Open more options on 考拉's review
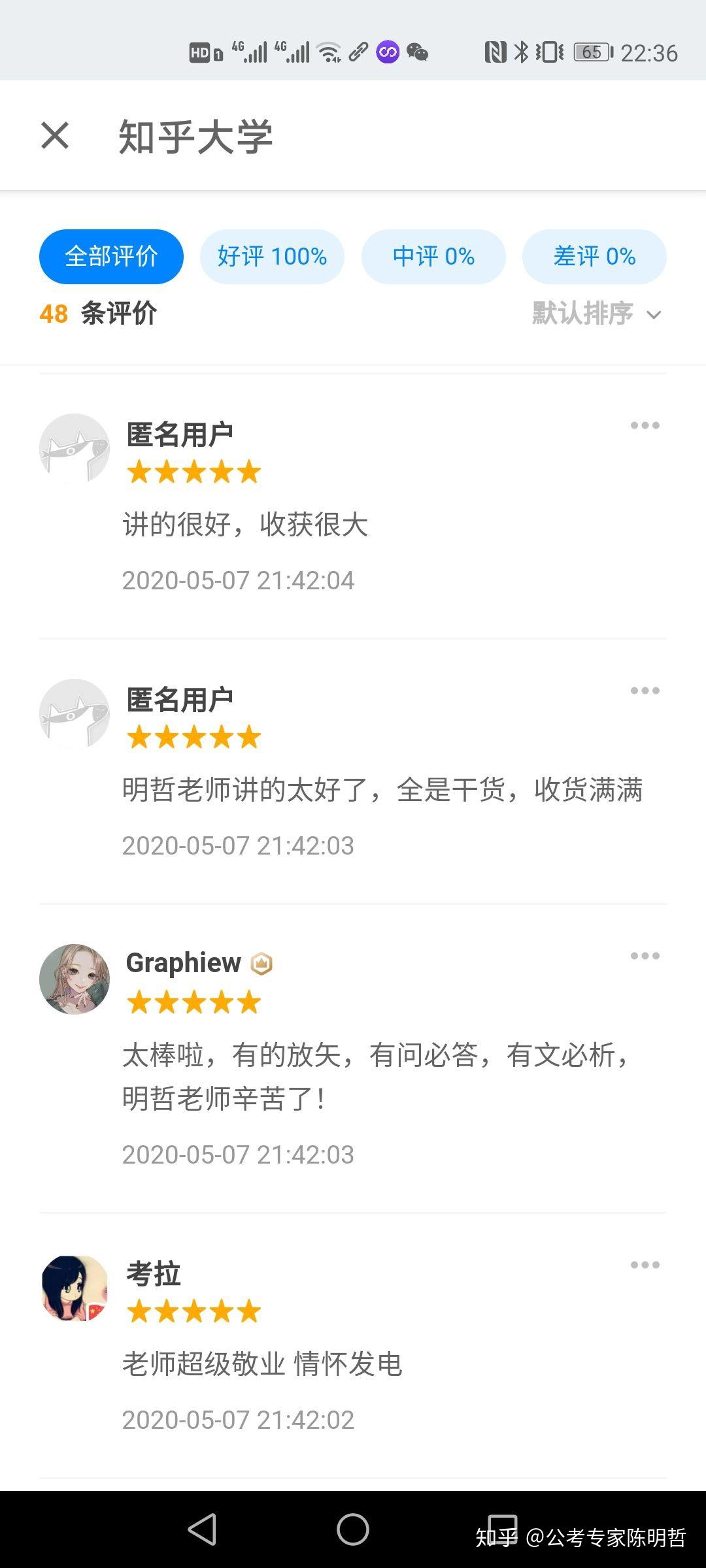 [x=645, y=1265]
